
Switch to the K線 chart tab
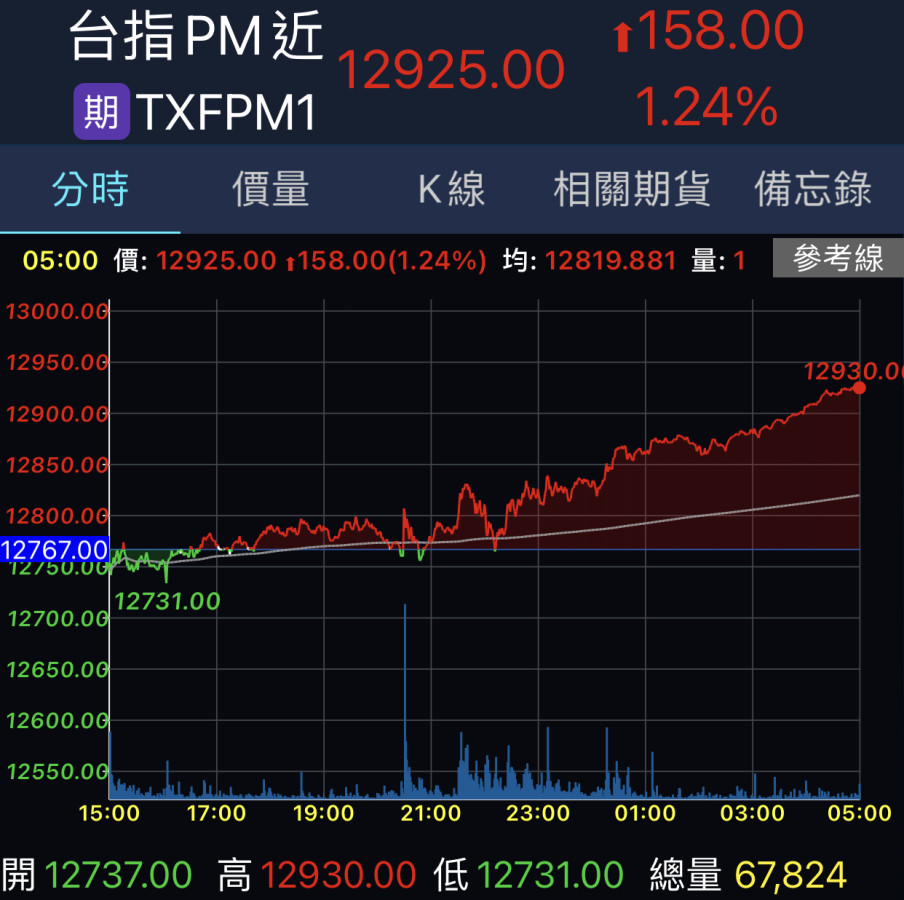click(x=451, y=189)
